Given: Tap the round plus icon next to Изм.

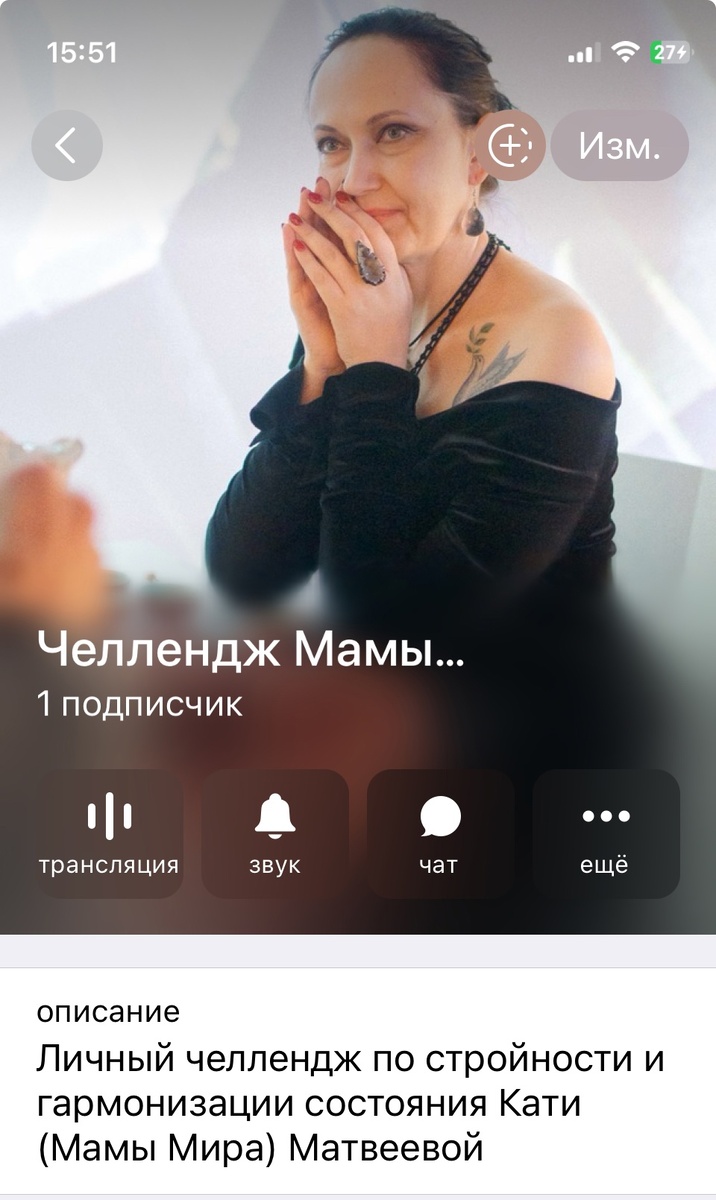Looking at the screenshot, I should pyautogui.click(x=510, y=146).
